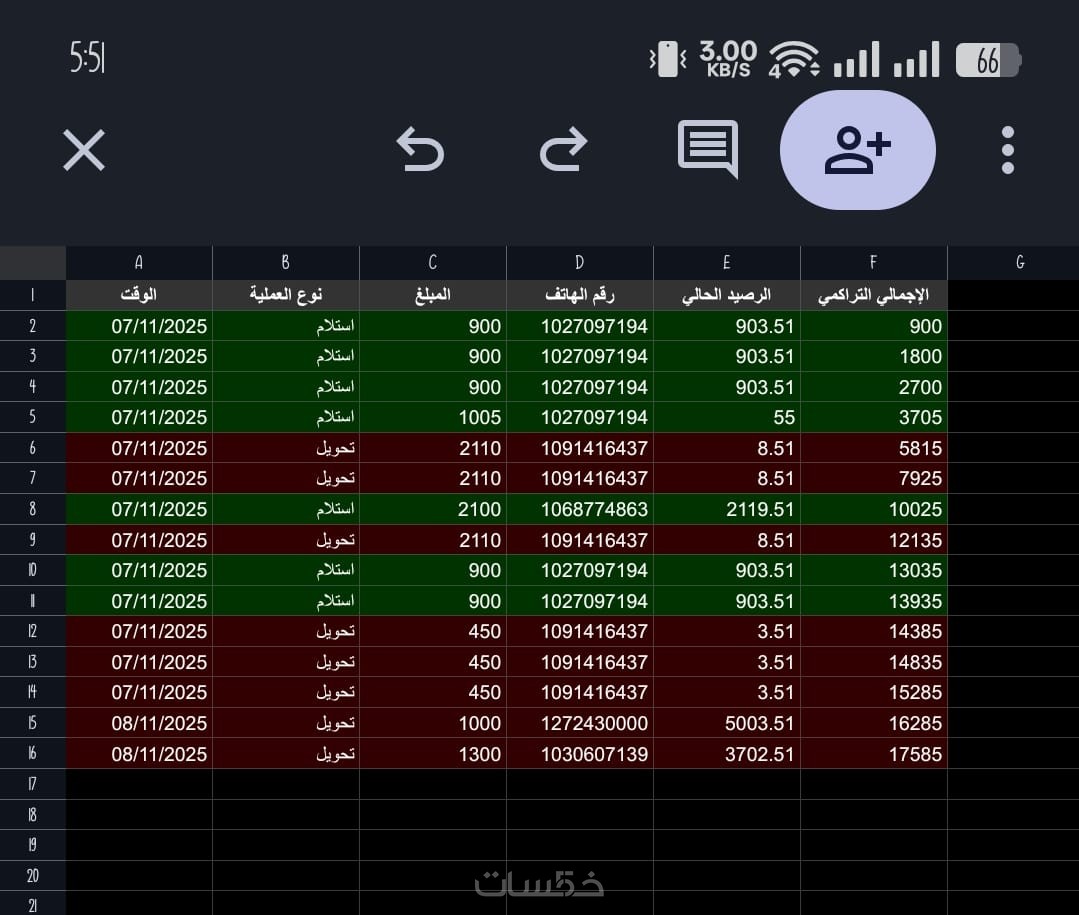Undo the last action
The width and height of the screenshot is (1079, 915).
click(420, 150)
